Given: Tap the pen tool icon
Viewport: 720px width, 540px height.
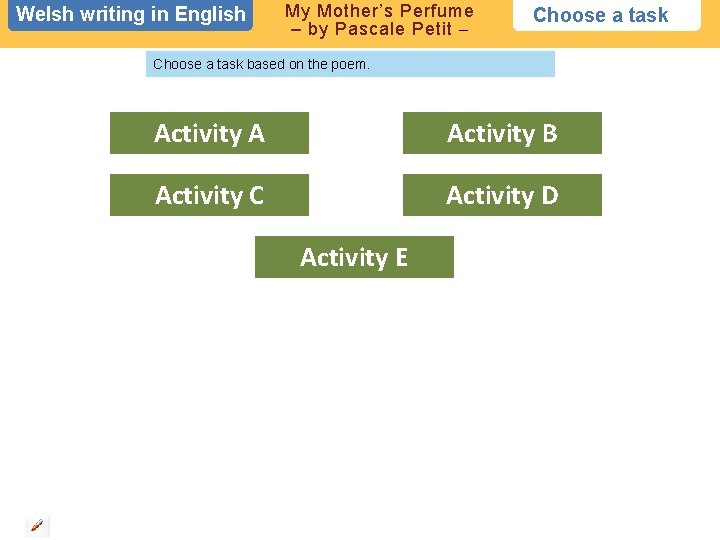Looking at the screenshot, I should tap(37, 525).
